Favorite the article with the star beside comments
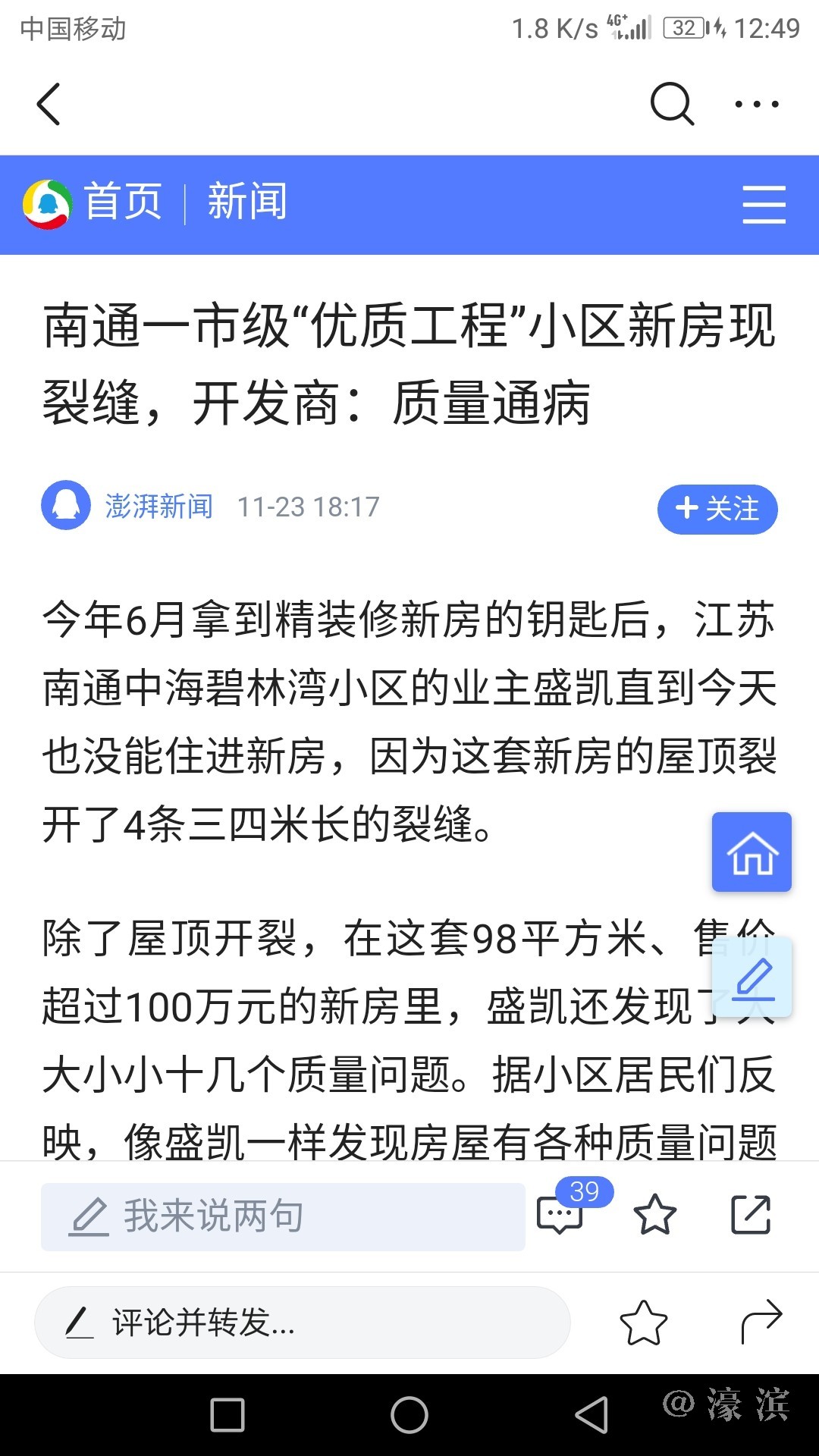Image resolution: width=819 pixels, height=1456 pixels. click(654, 1215)
